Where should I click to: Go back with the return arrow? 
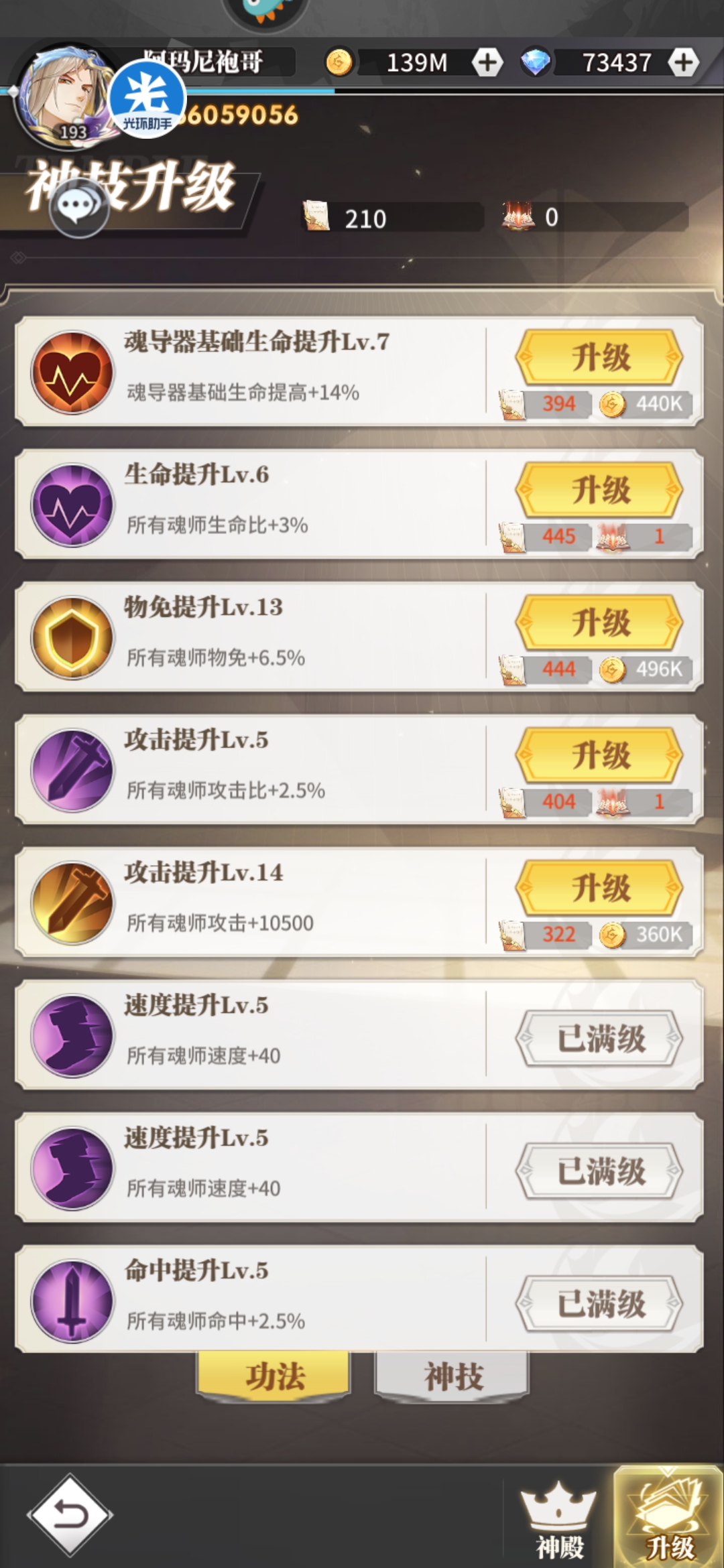[x=70, y=1514]
